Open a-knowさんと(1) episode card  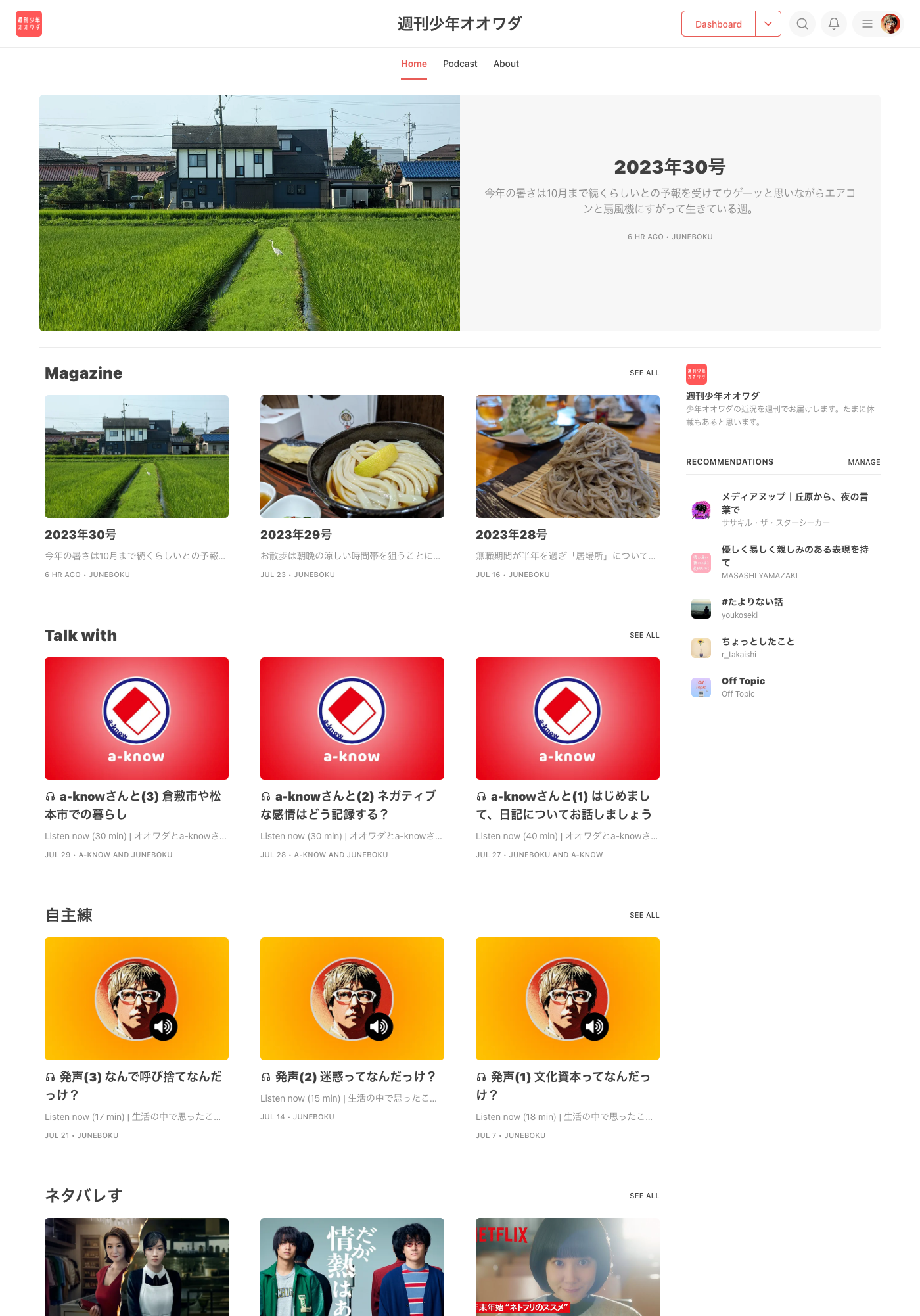click(x=567, y=805)
